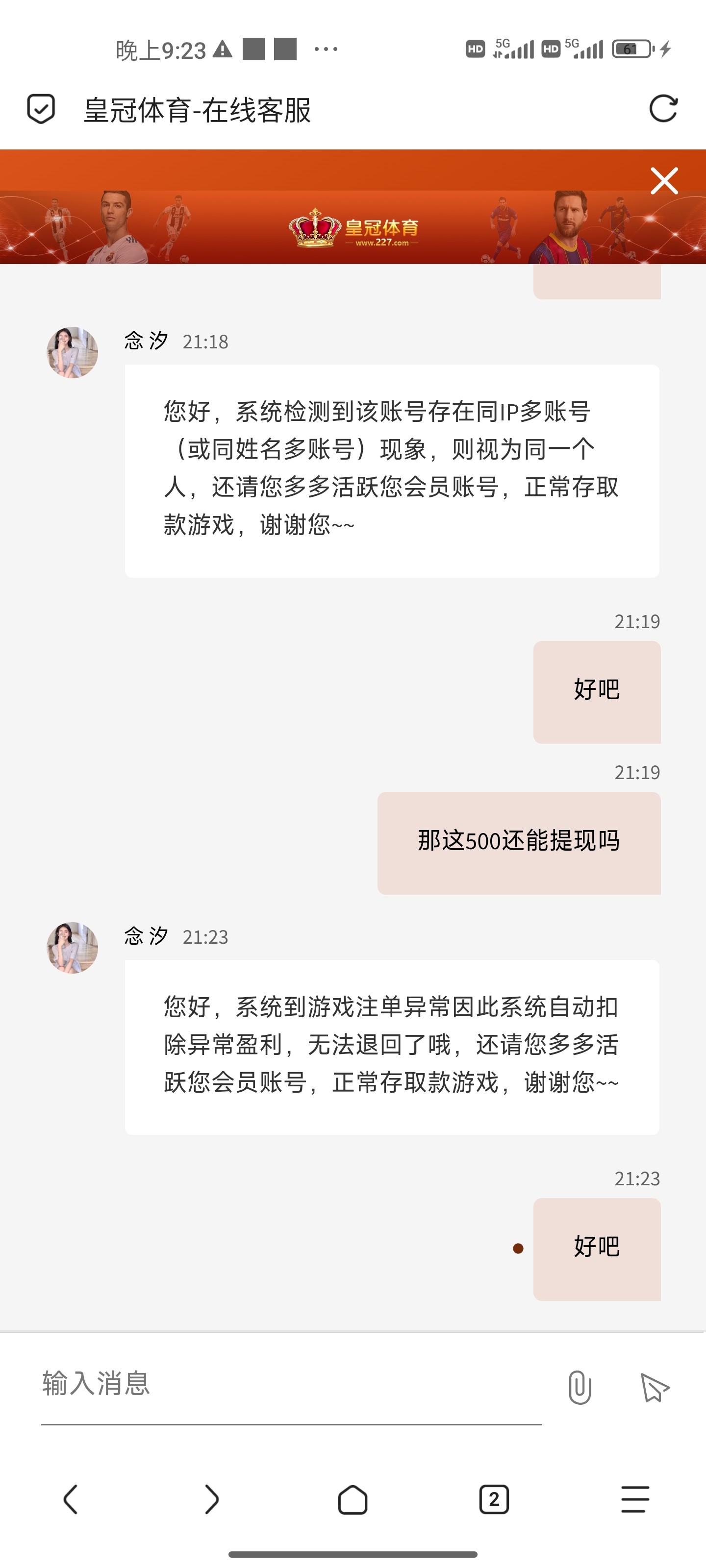
Task: Go forward to the next page
Action: (211, 1498)
